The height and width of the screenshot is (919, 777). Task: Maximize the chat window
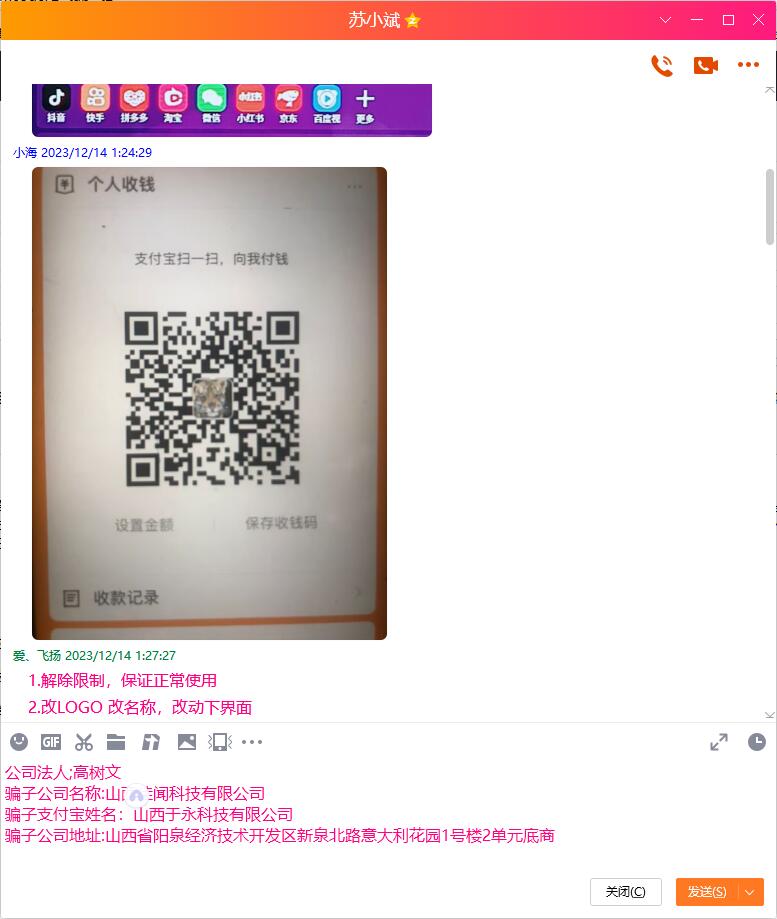point(728,20)
